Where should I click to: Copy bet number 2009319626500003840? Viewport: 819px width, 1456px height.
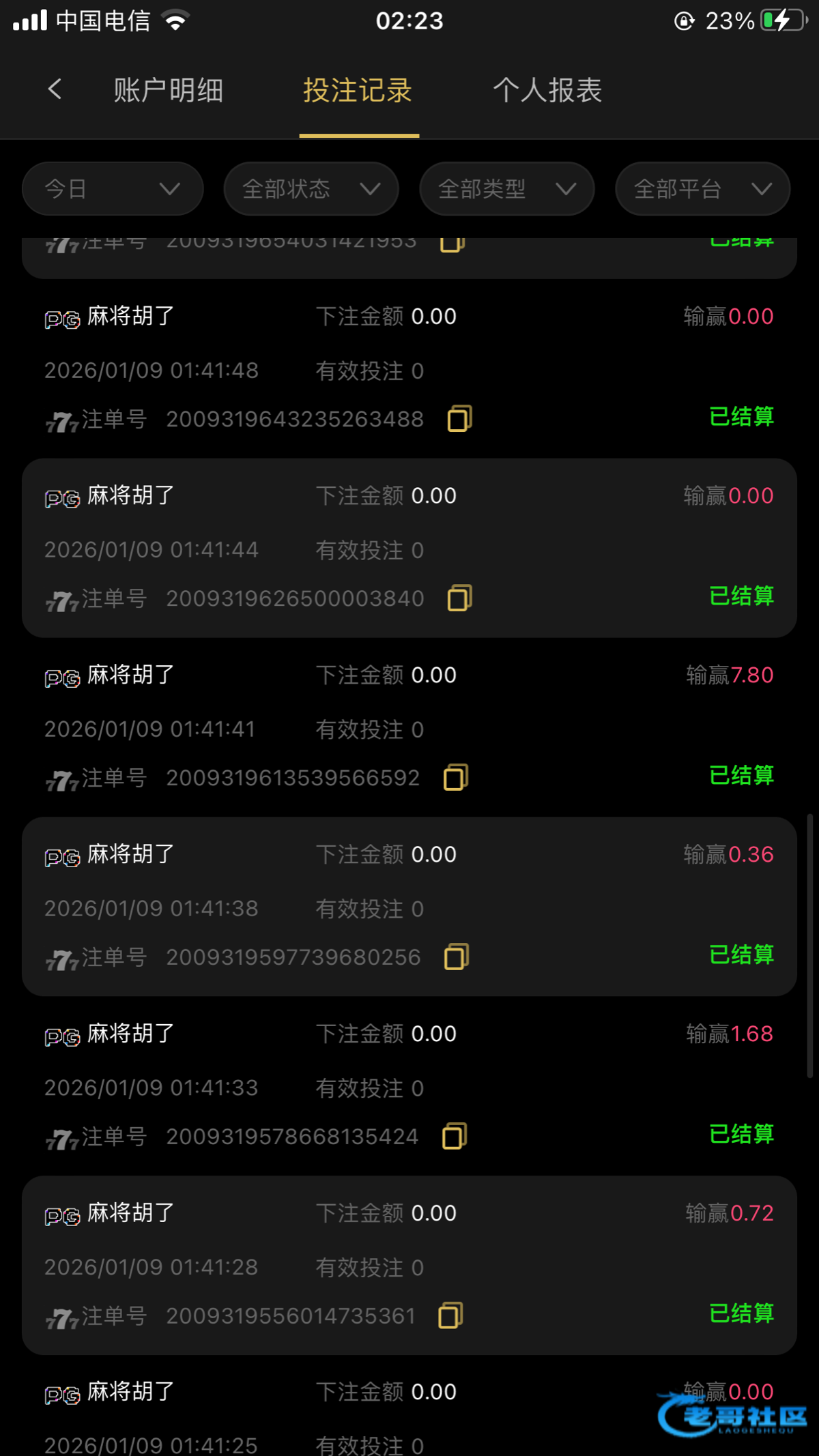(x=459, y=598)
